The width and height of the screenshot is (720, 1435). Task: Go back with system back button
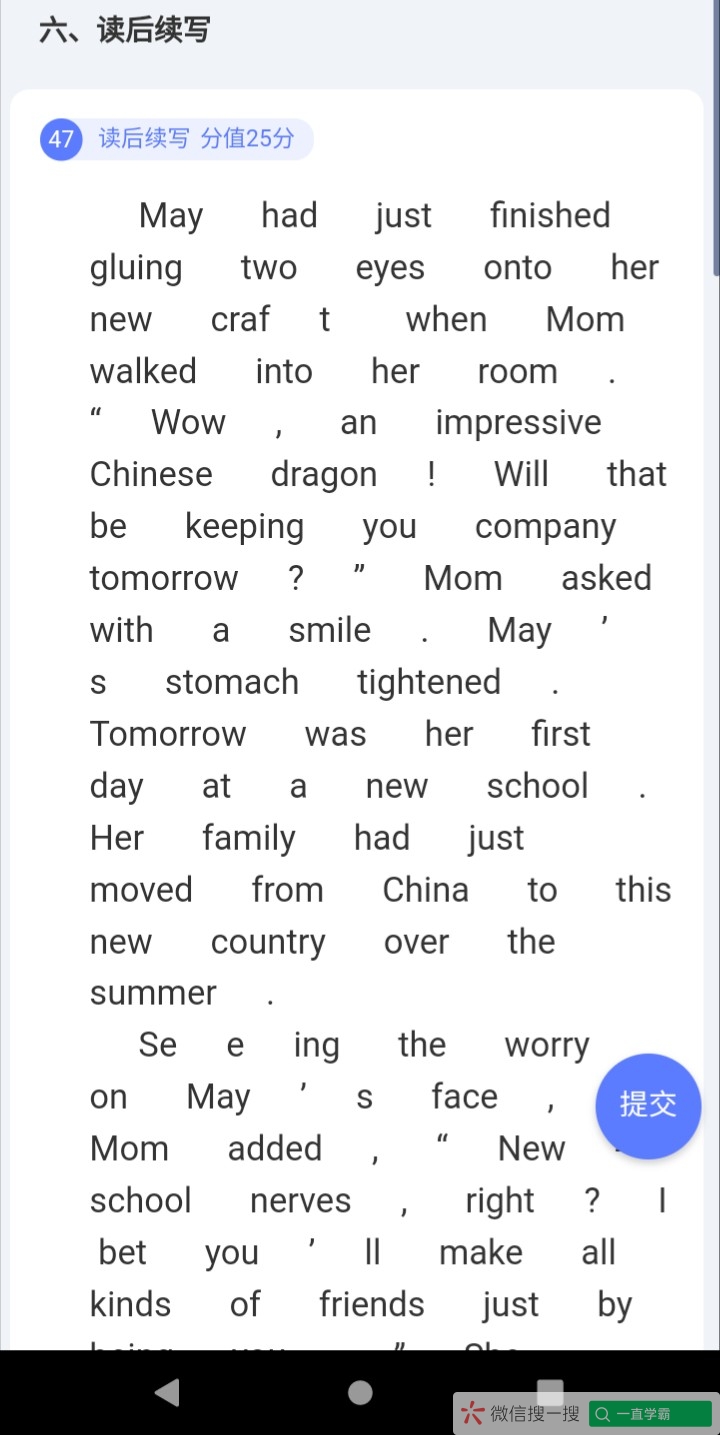(x=168, y=1392)
